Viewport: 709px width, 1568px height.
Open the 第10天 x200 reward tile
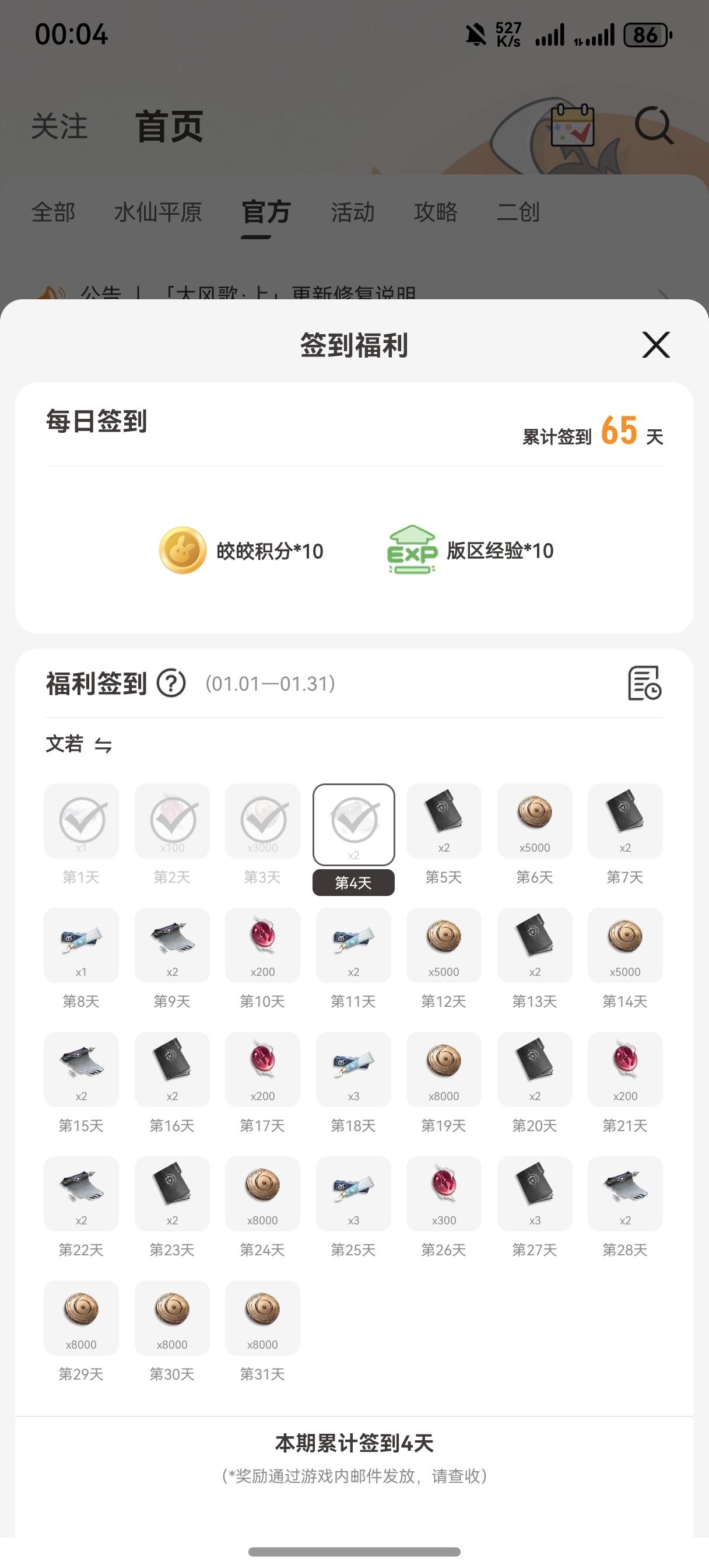pyautogui.click(x=262, y=944)
